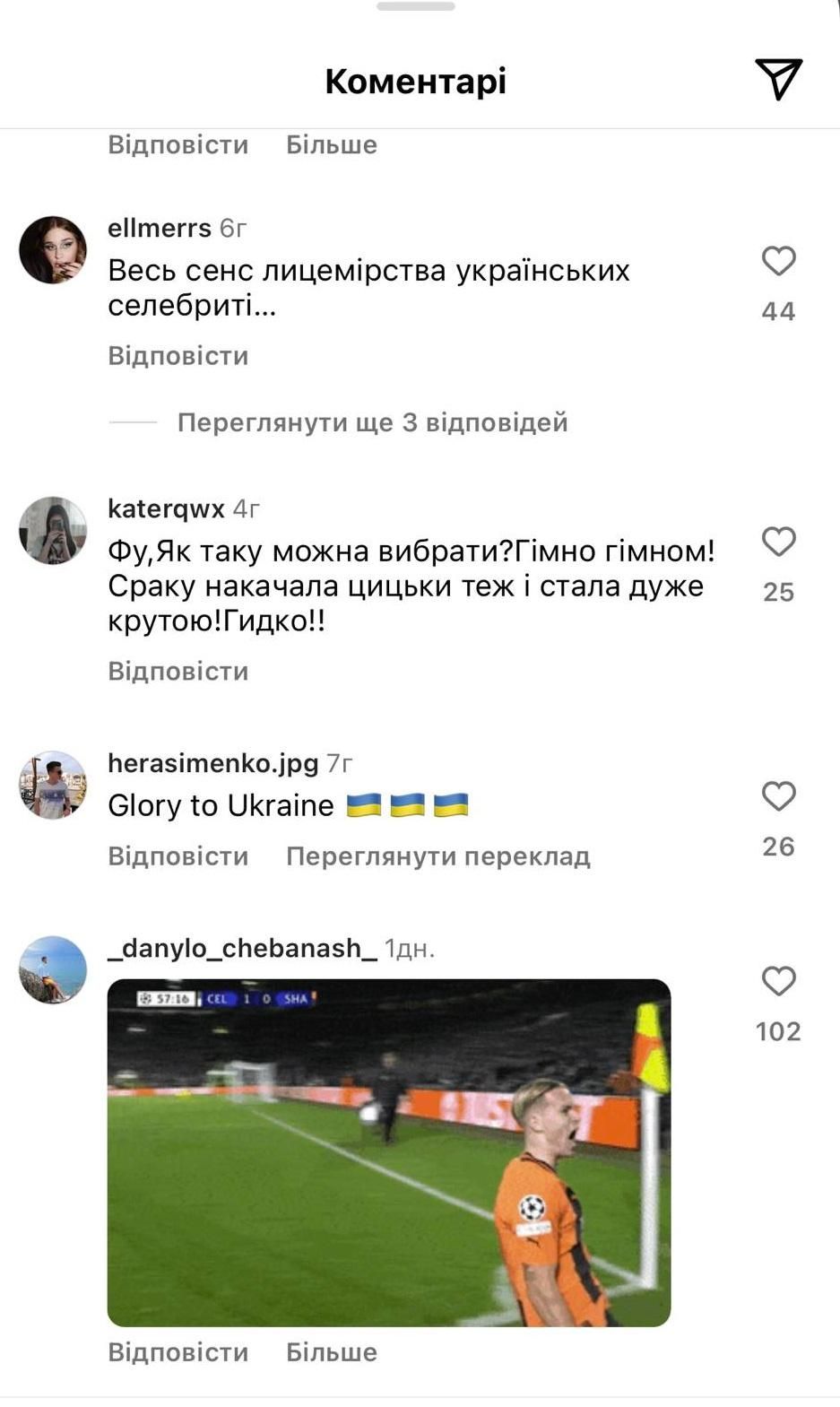The height and width of the screenshot is (1407, 840).
Task: Open the share/send paper plane icon
Action: (x=777, y=79)
